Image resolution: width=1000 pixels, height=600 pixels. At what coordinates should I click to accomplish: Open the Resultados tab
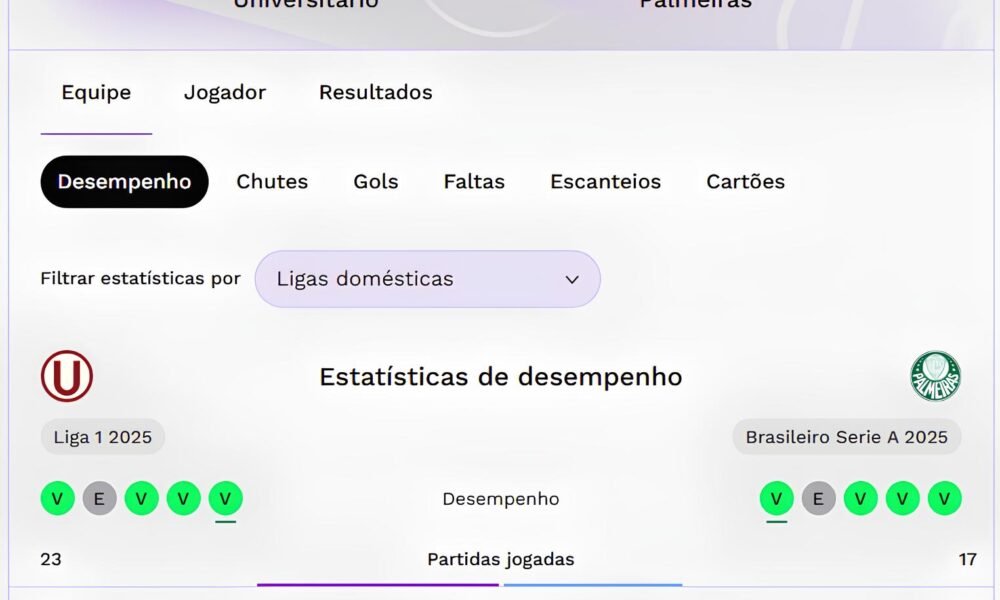tap(375, 93)
